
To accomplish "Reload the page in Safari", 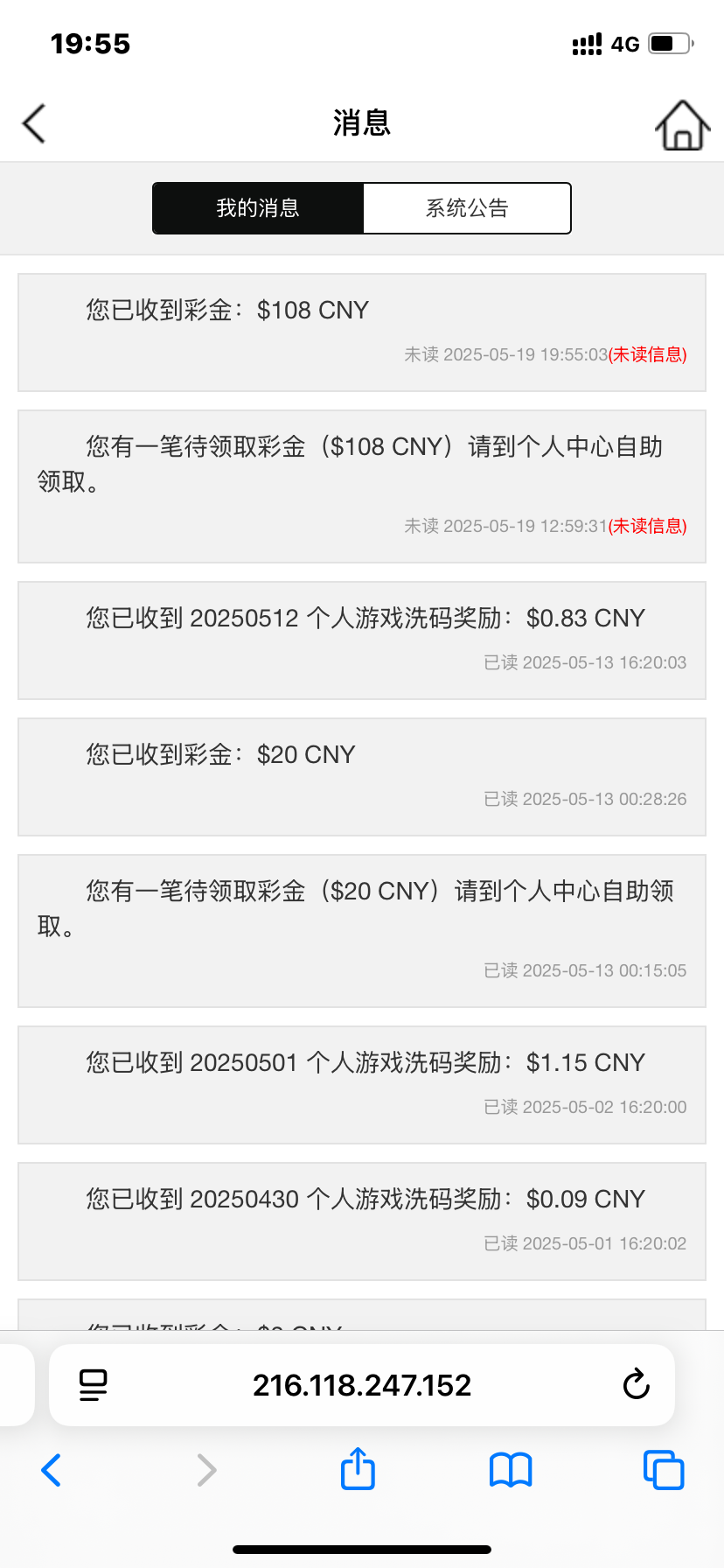I will coord(636,1385).
